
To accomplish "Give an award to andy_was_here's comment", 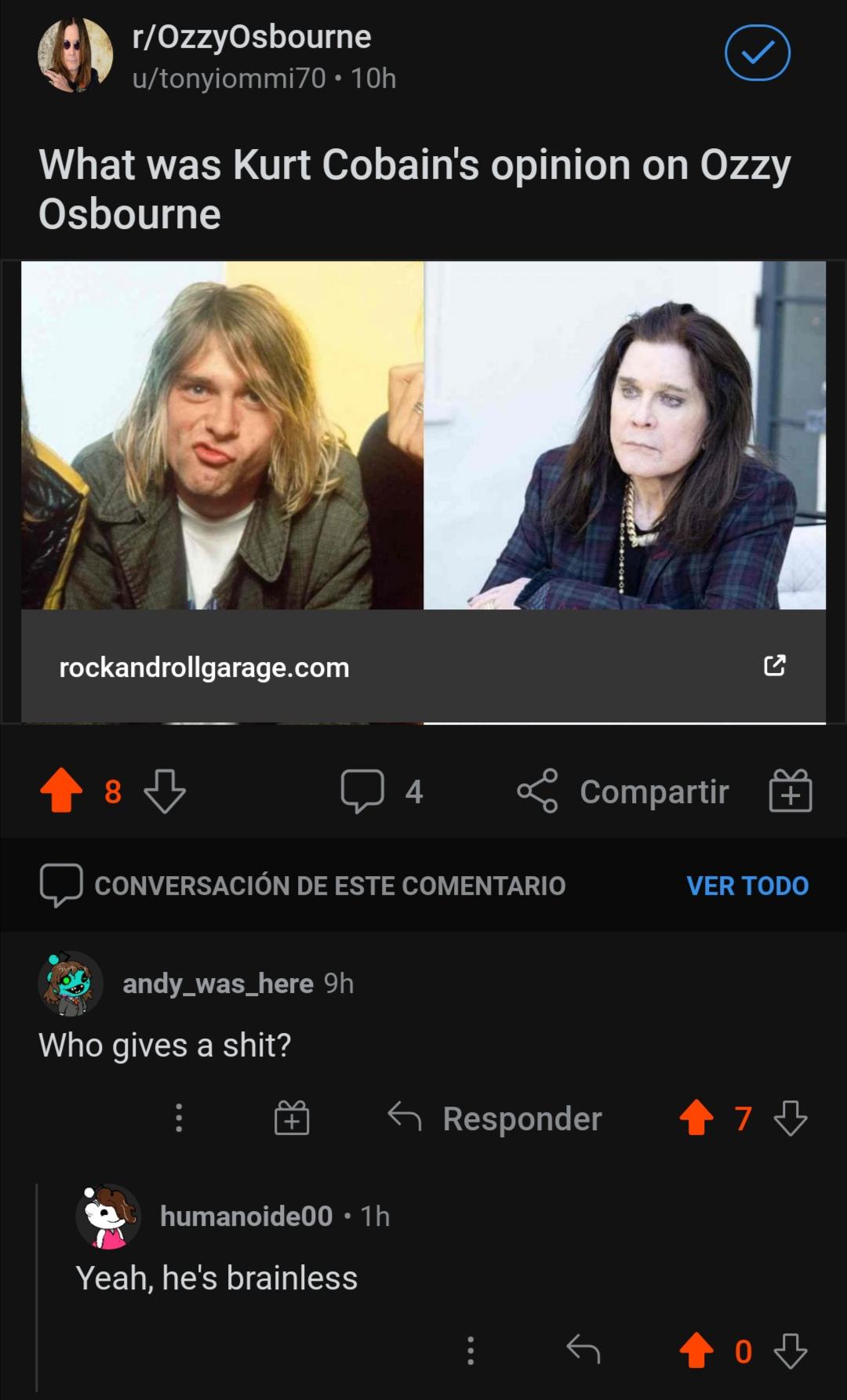I will coord(293,1119).
